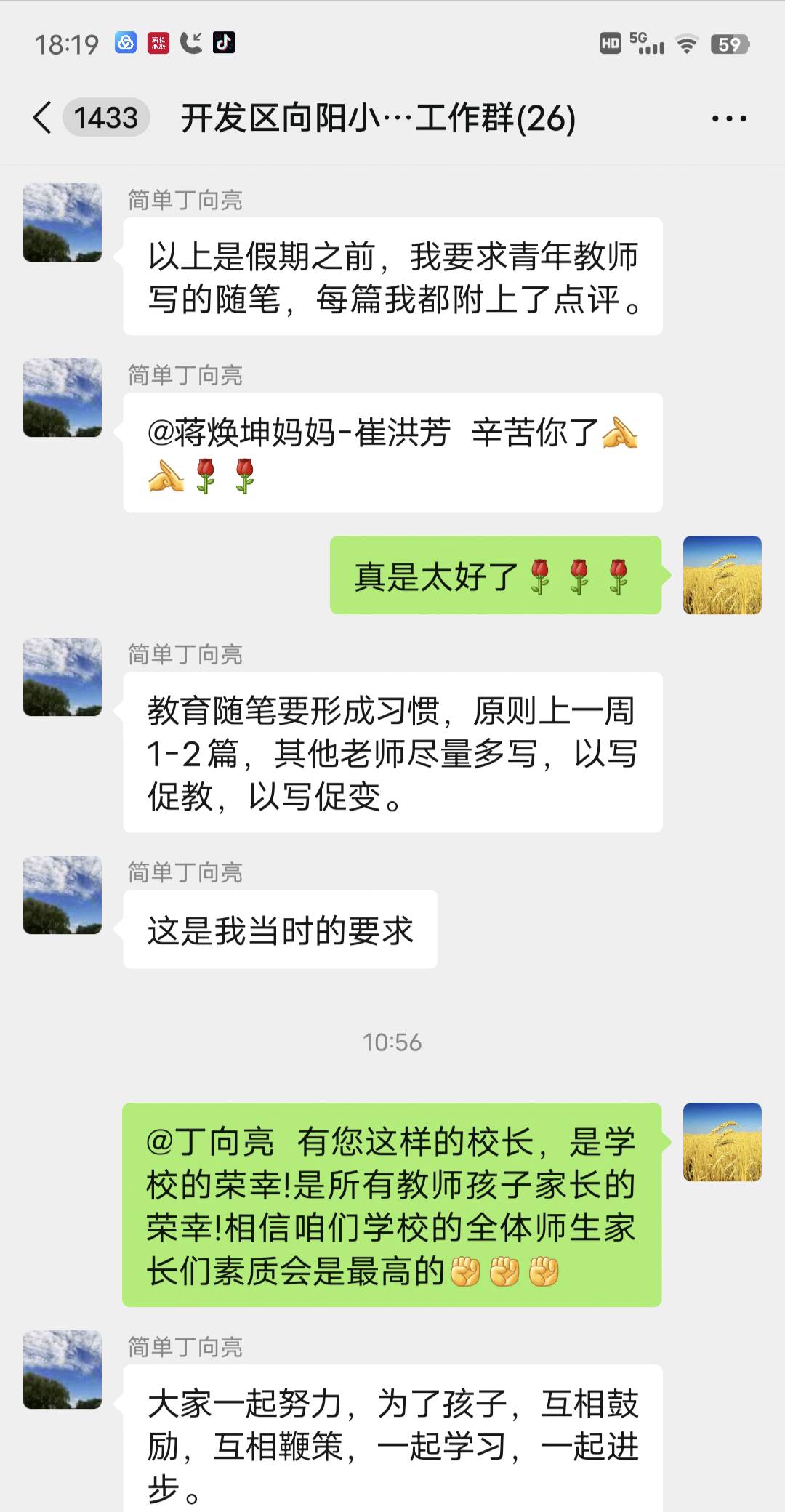Open group info by tapping 工作群(26) title
The width and height of the screenshot is (785, 1512).
(378, 118)
